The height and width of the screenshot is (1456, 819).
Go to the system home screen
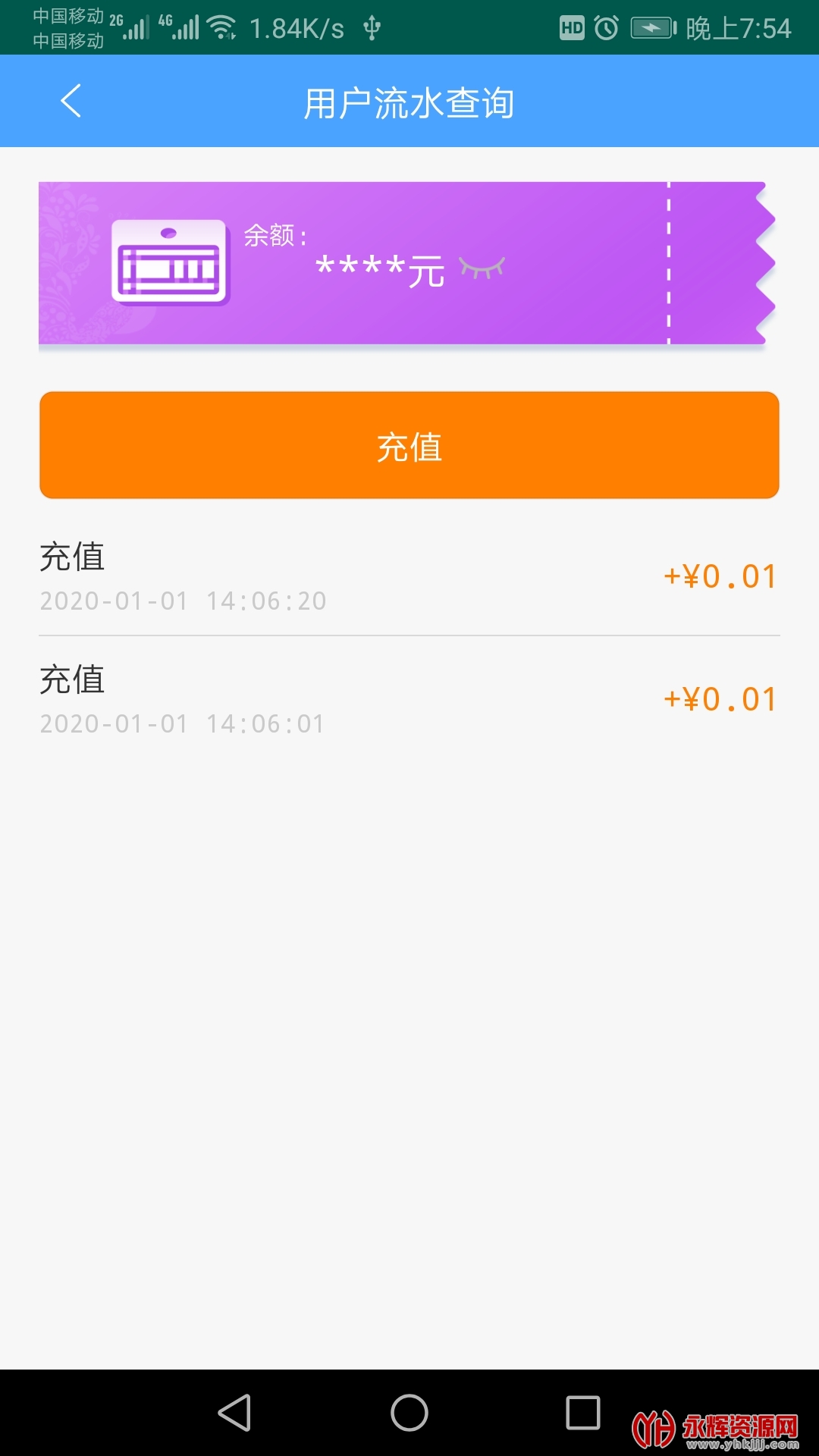[409, 1413]
